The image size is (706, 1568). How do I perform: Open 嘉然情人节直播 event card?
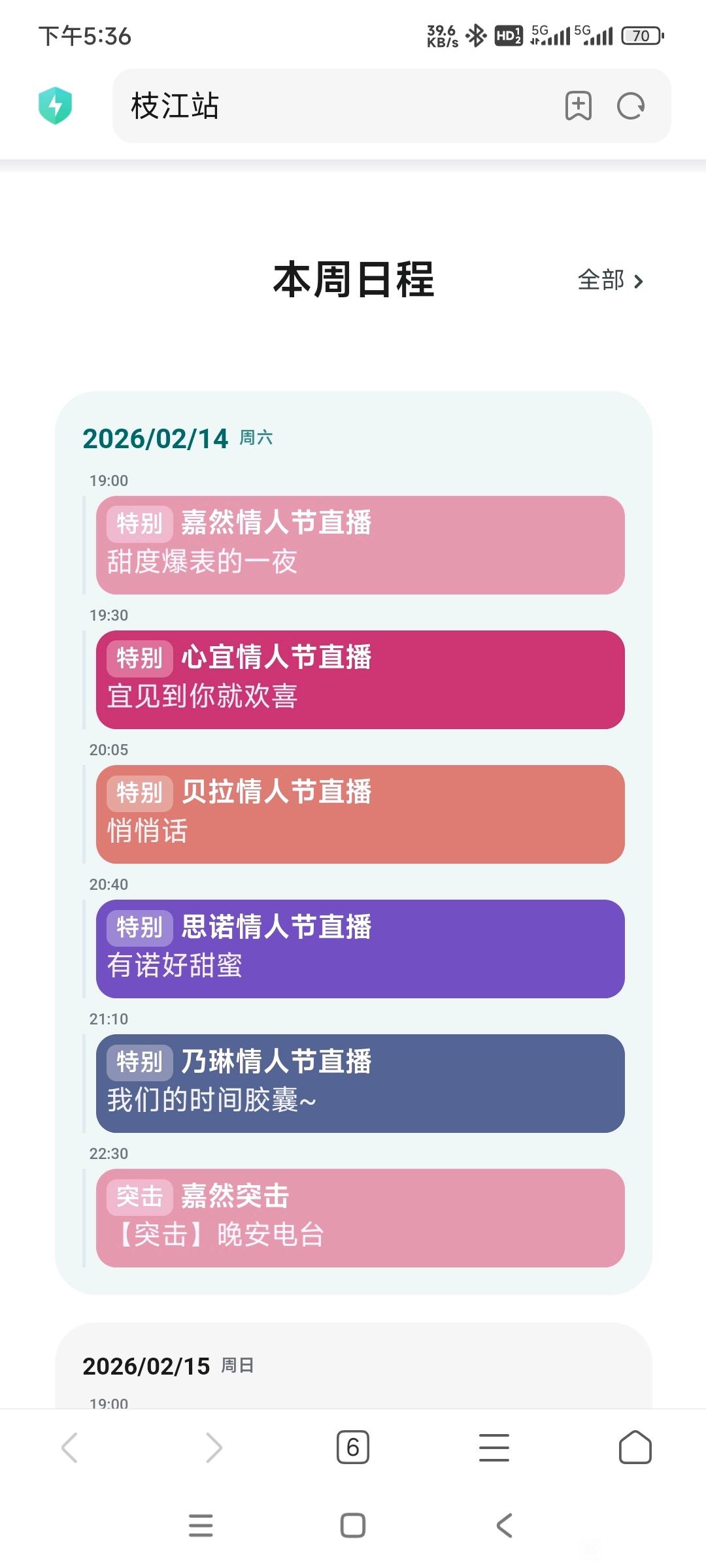[x=360, y=545]
